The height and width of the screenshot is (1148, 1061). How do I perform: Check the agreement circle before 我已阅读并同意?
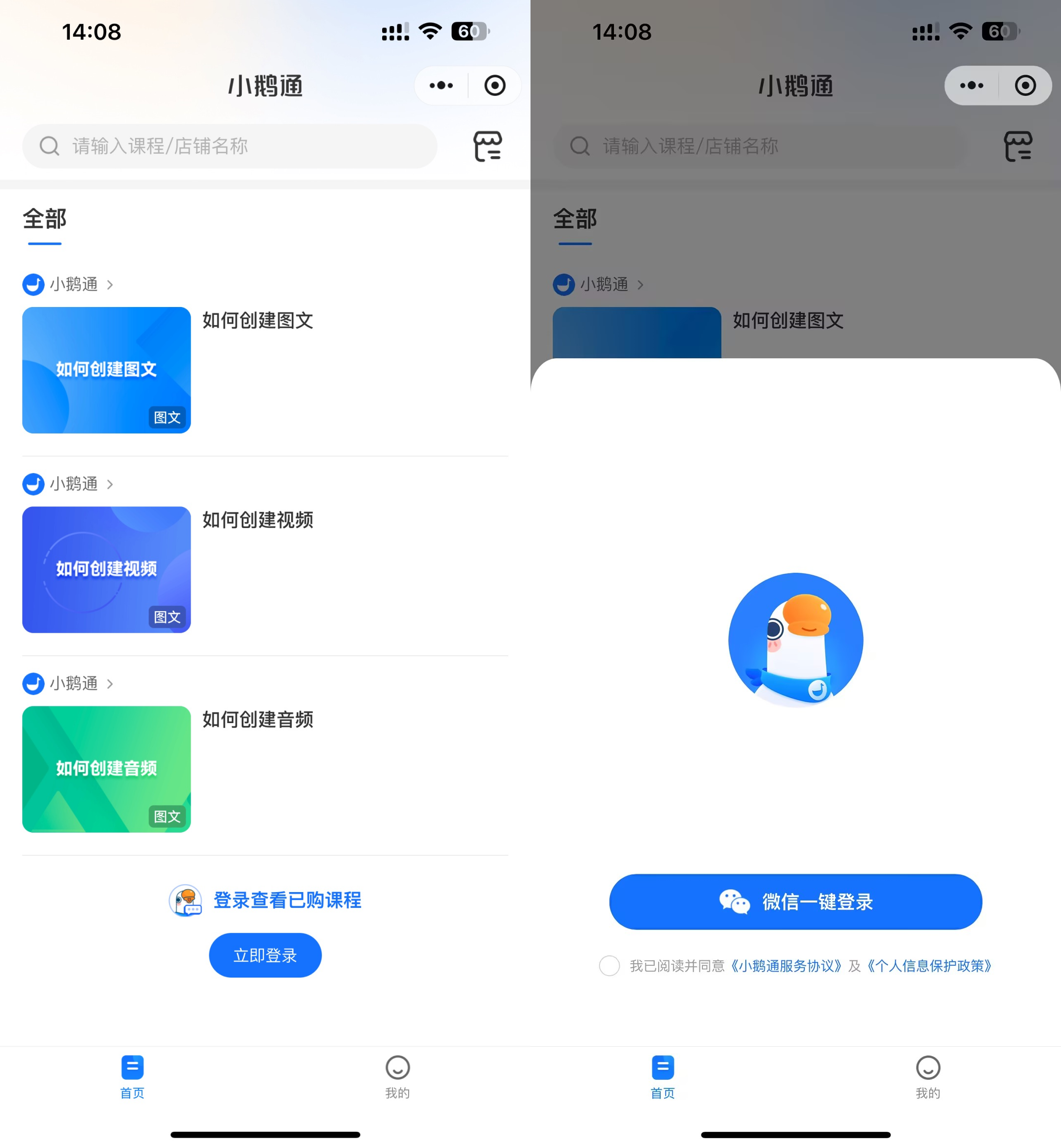click(609, 965)
